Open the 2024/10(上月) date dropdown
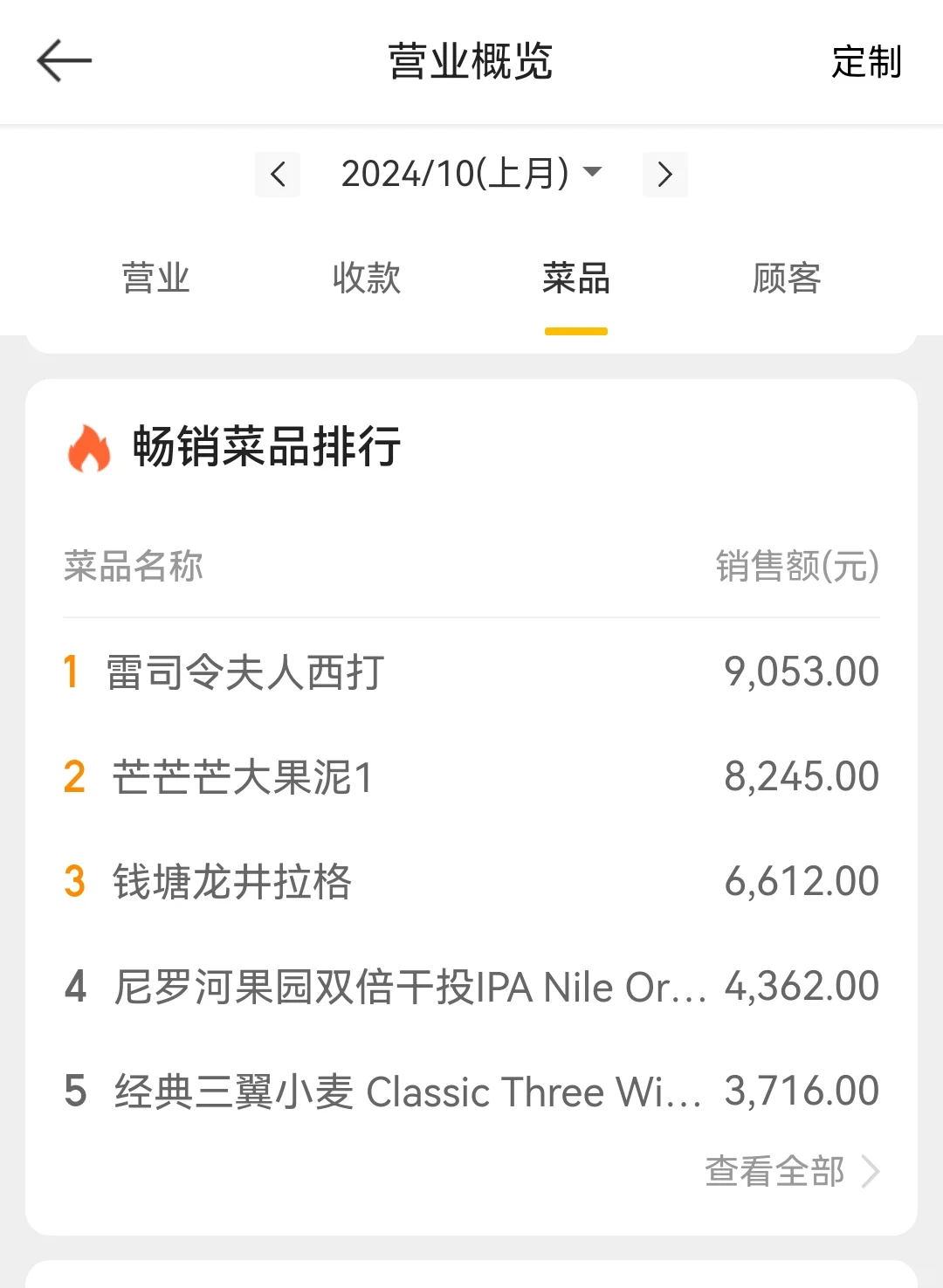This screenshot has height=1288, width=943. tap(471, 174)
